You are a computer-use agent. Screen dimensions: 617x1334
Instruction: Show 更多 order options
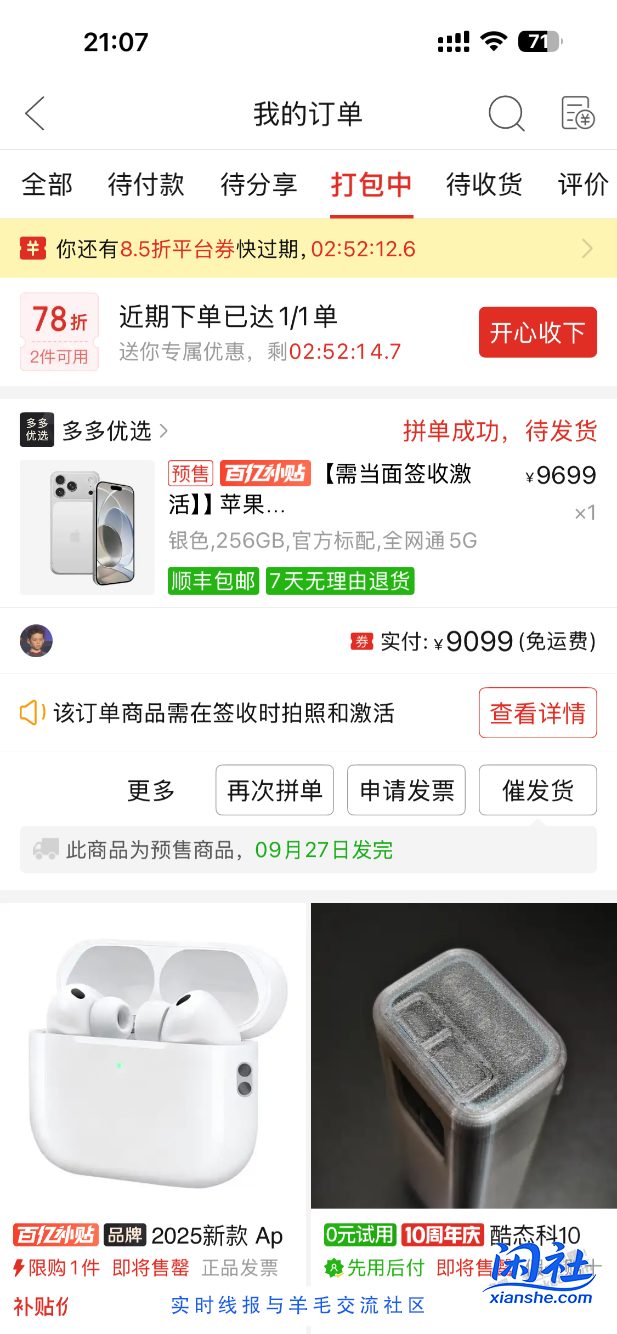coord(151,791)
